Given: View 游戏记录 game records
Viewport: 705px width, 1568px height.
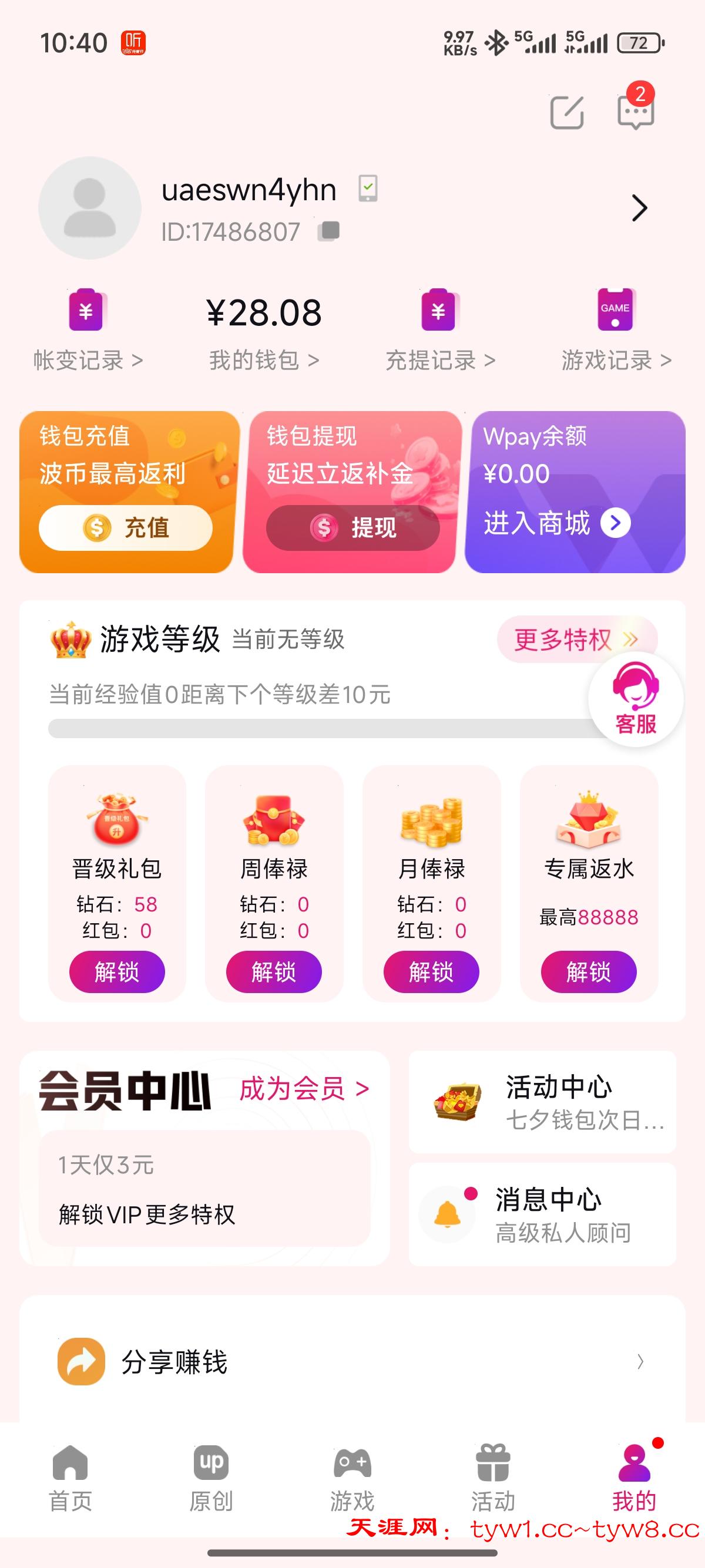Looking at the screenshot, I should tap(616, 359).
